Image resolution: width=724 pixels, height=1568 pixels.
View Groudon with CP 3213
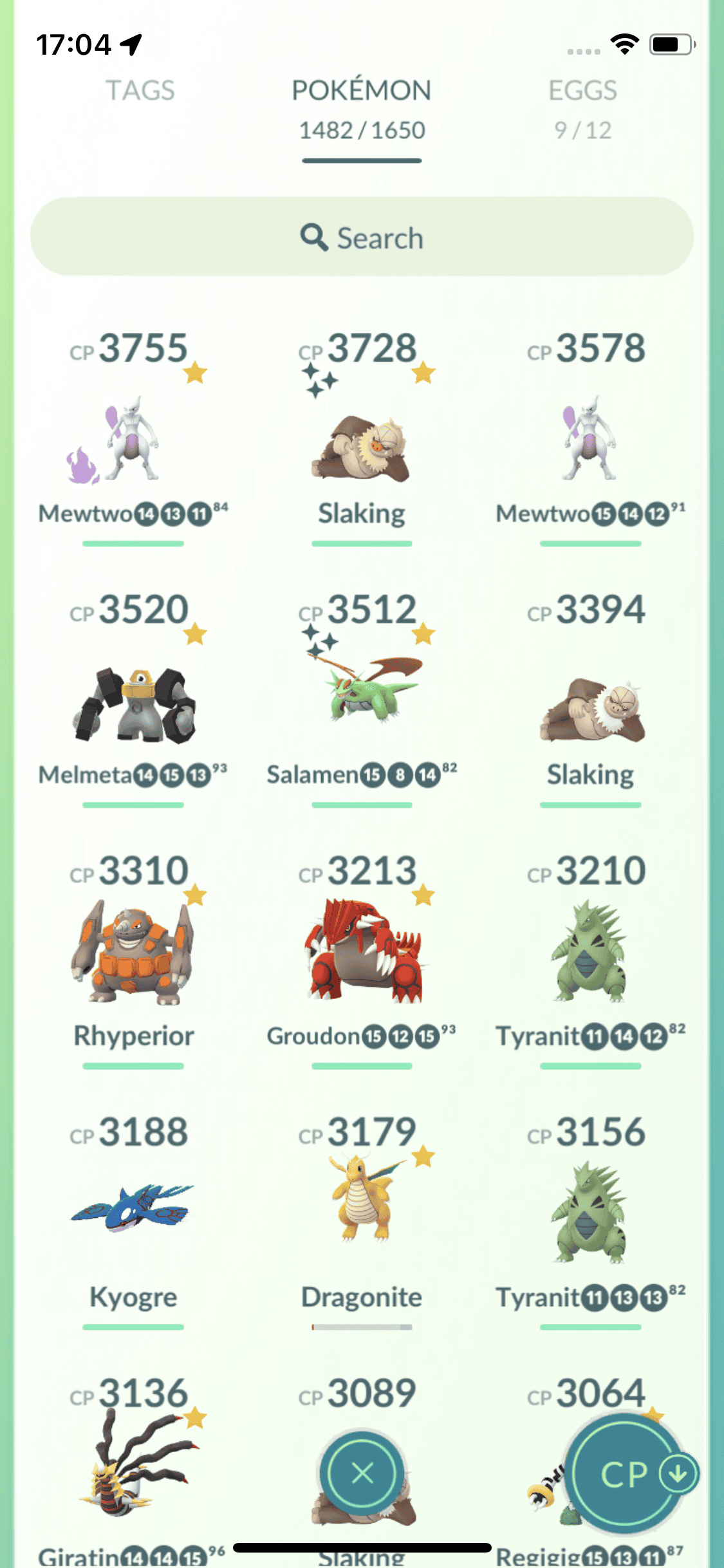[x=362, y=953]
